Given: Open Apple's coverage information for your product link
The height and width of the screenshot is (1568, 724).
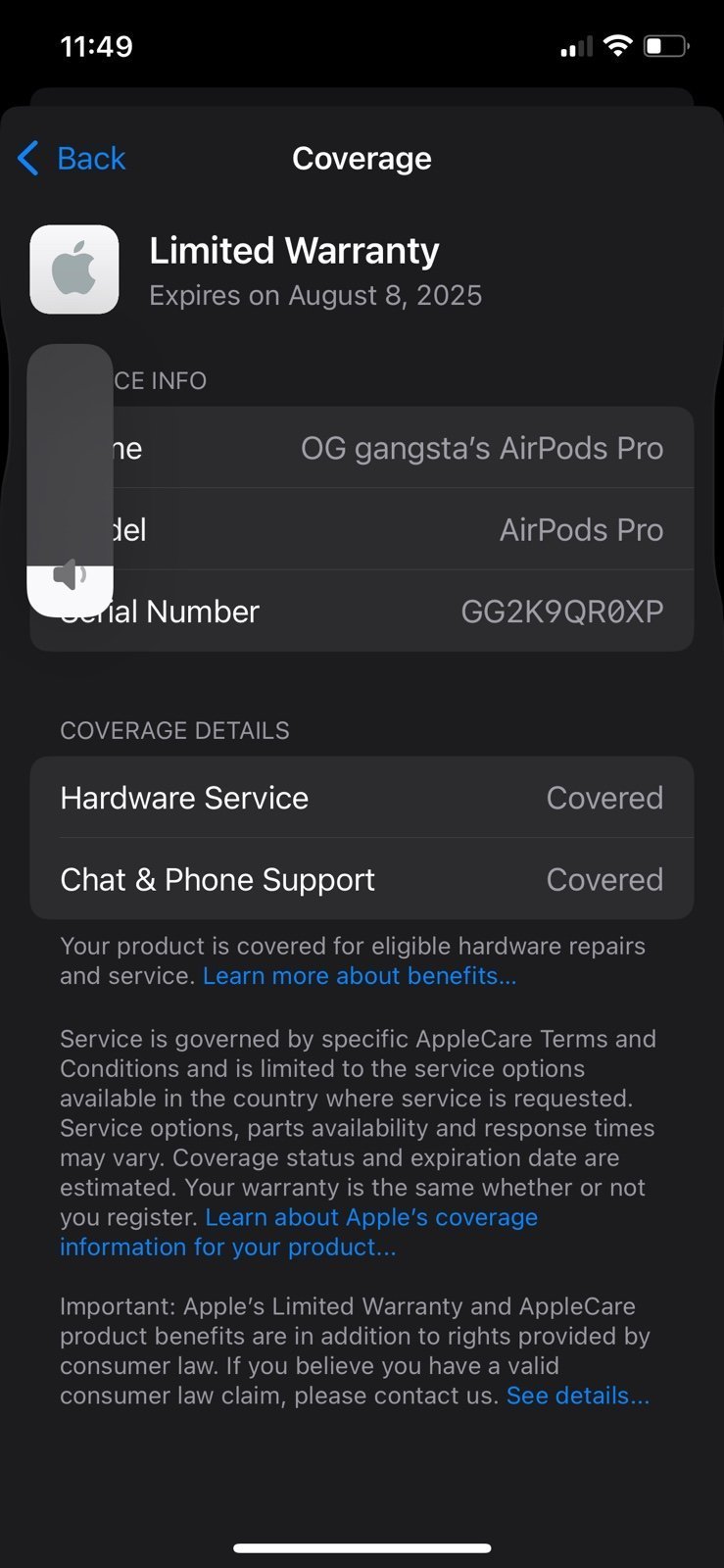Looking at the screenshot, I should tap(299, 1232).
